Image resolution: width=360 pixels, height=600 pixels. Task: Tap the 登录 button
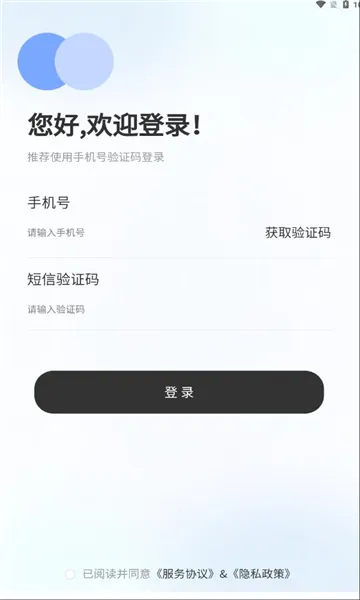(179, 392)
